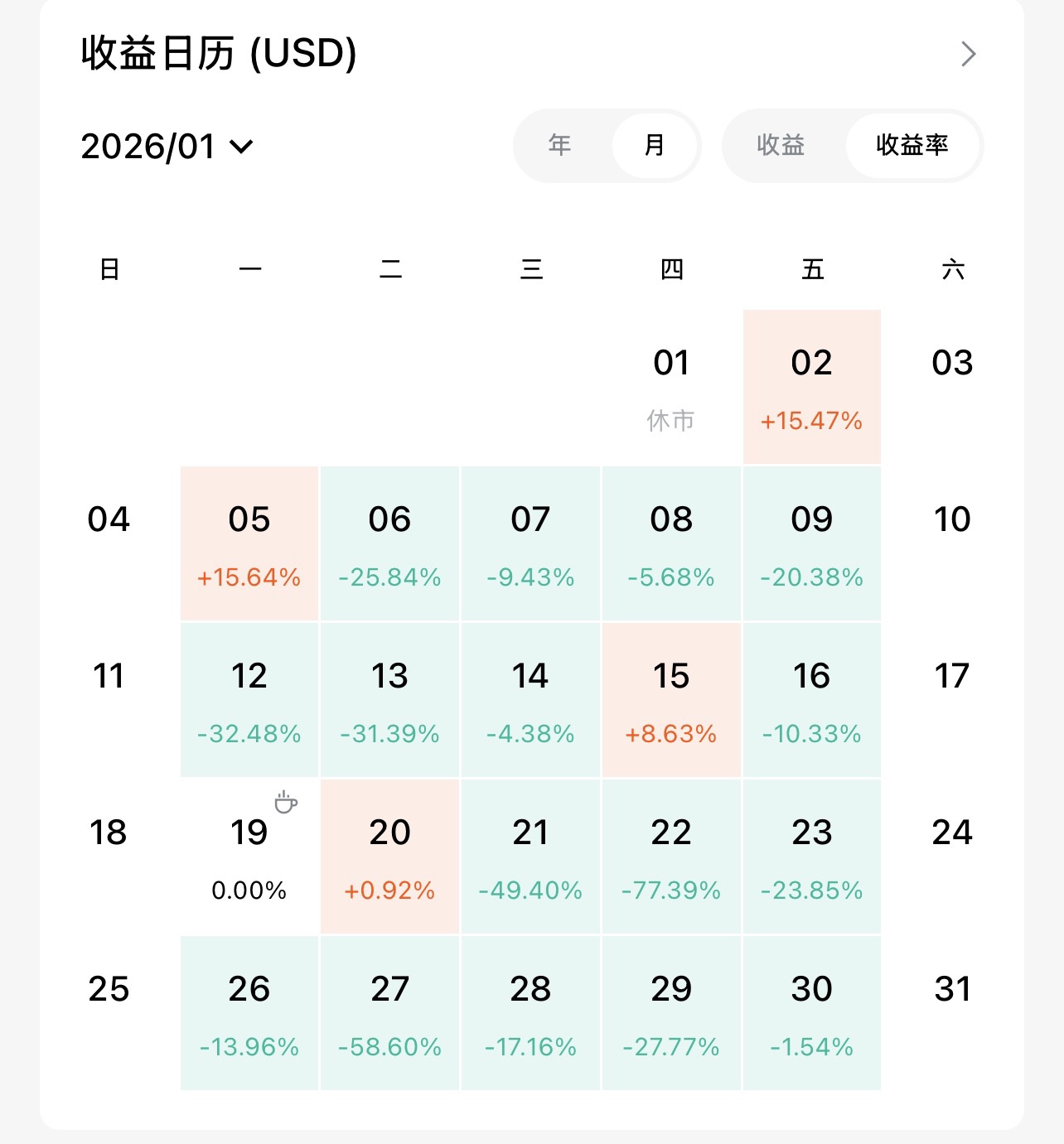The image size is (1064, 1144).
Task: Open day 05 with +15.64%
Action: (249, 543)
